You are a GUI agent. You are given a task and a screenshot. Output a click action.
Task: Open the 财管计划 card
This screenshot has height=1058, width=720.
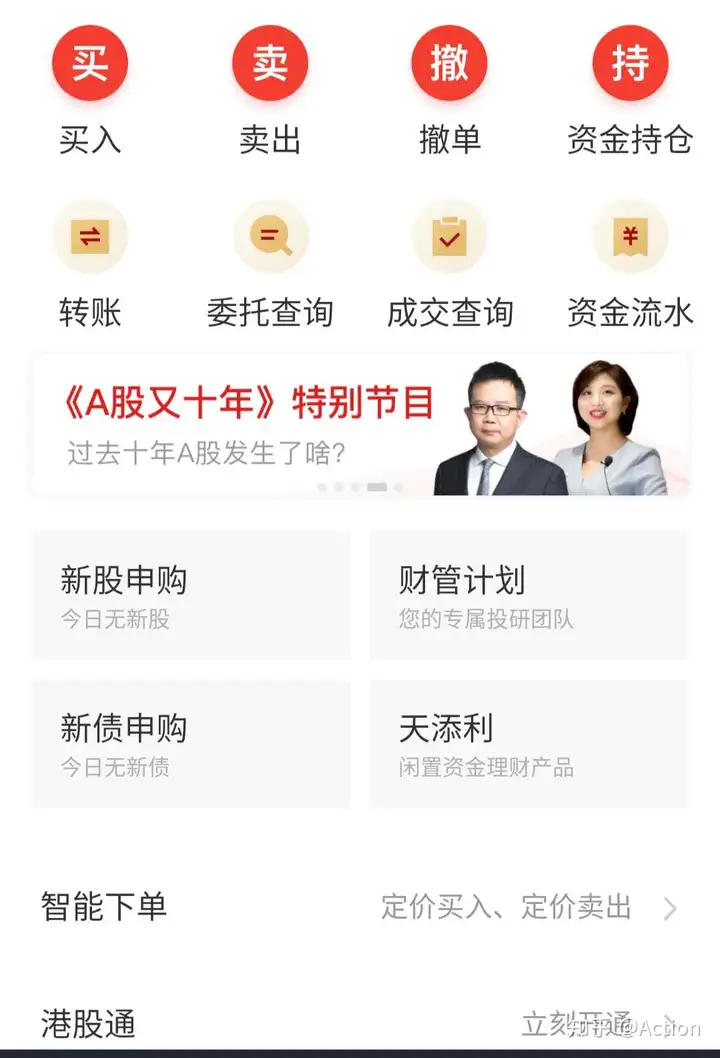point(529,595)
